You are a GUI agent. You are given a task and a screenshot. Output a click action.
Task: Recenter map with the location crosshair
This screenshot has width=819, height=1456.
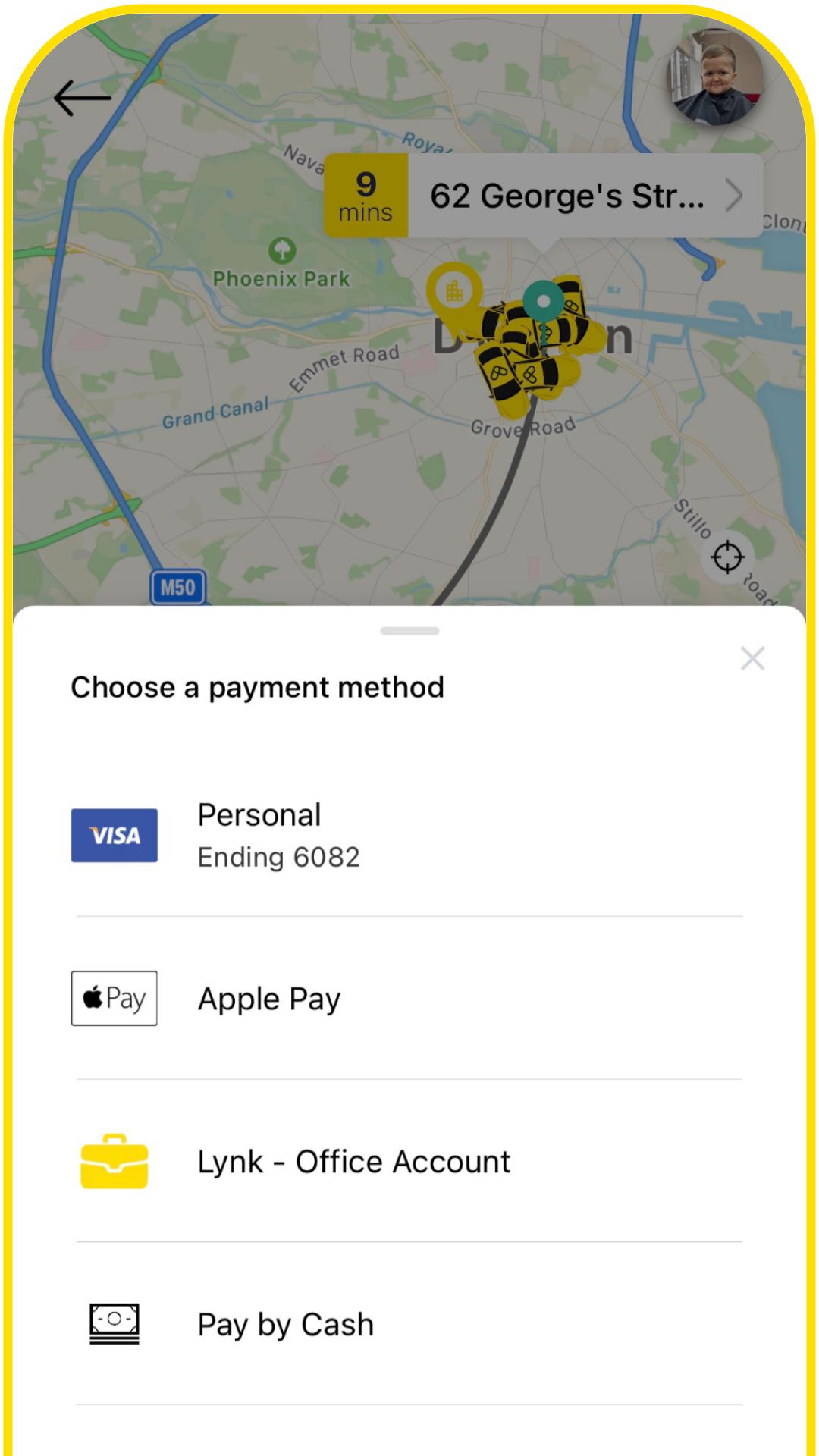click(727, 557)
